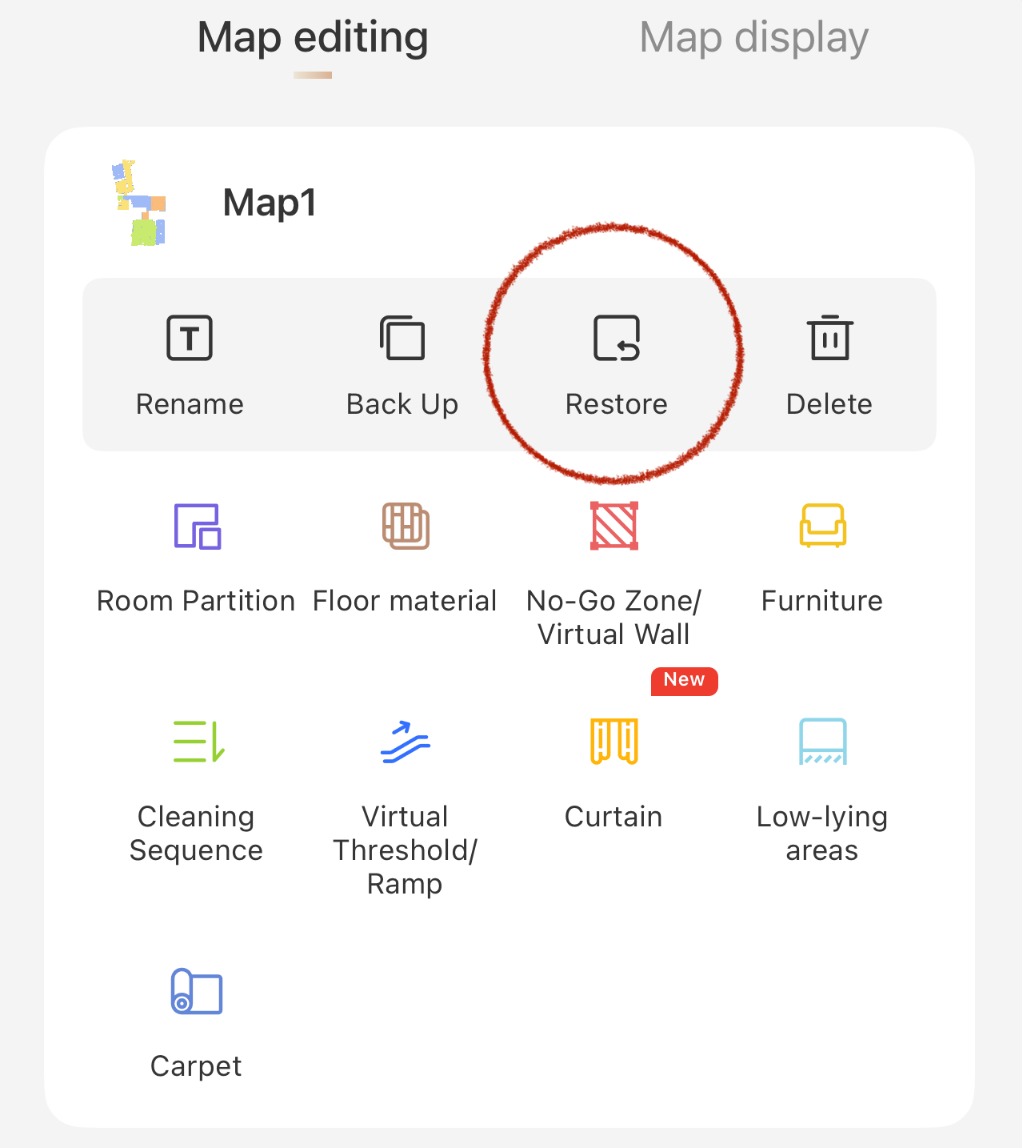Delete Map1
Viewport: 1022px width, 1148px height.
pos(829,362)
